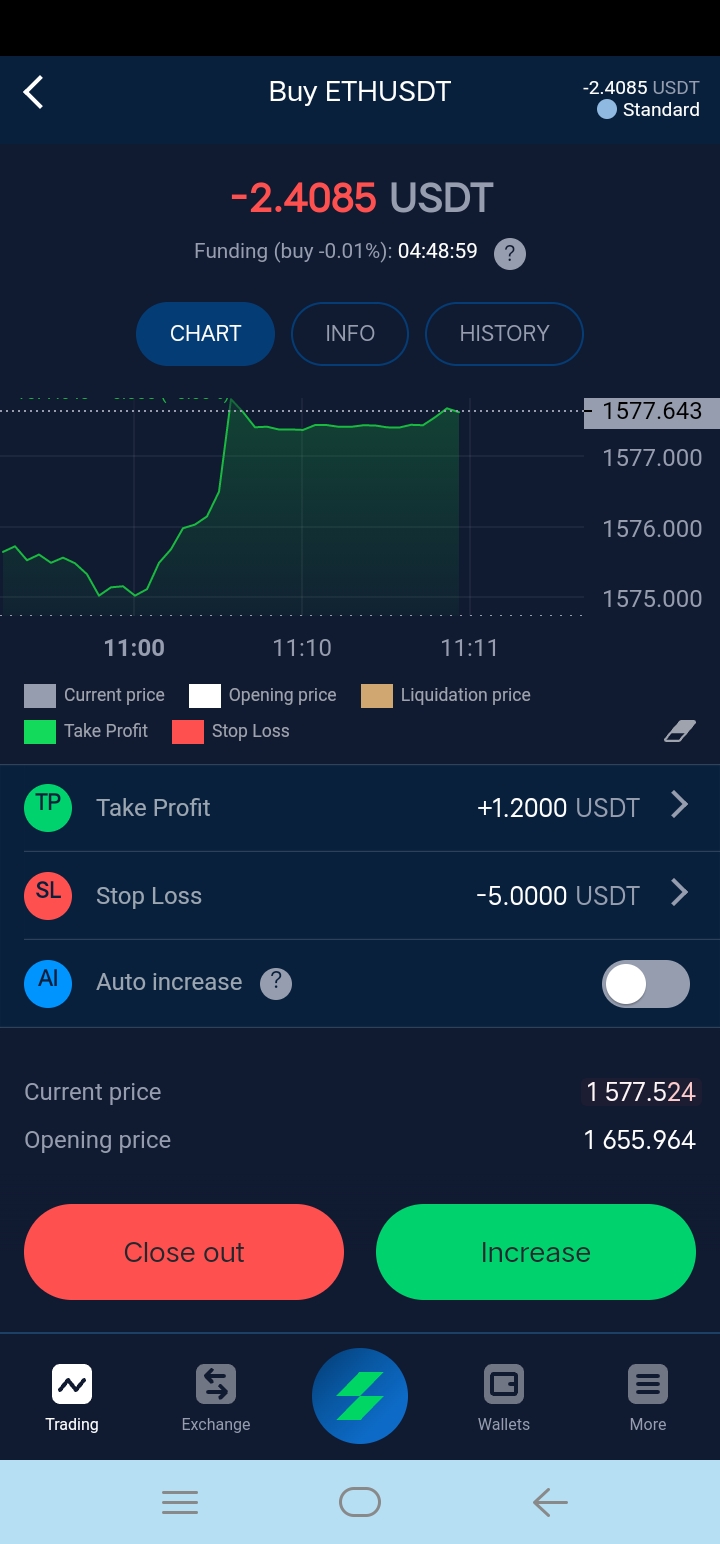The image size is (720, 1544).
Task: Open the Stop Loss setting
Action: point(360,895)
